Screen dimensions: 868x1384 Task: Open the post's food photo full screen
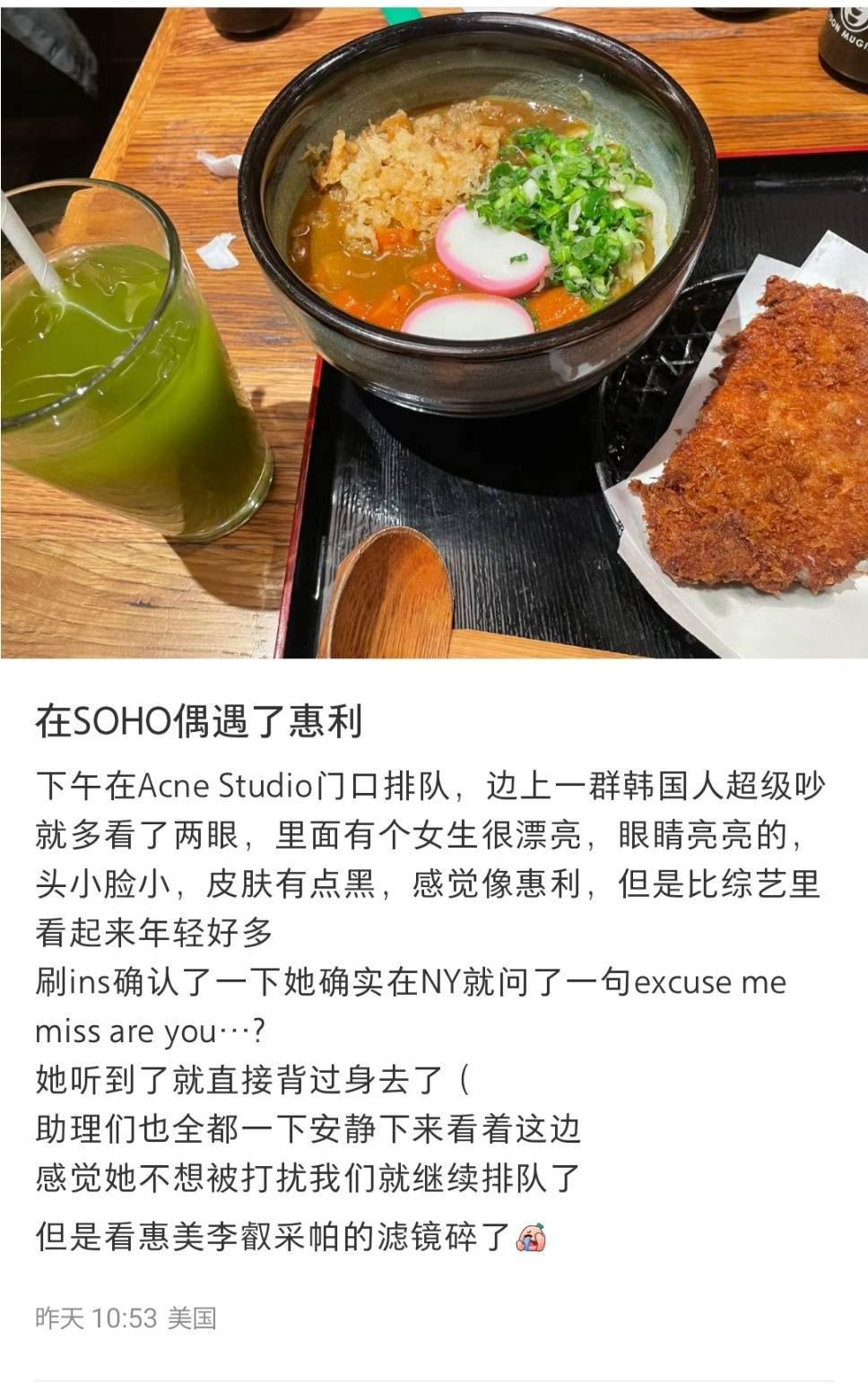434,329
